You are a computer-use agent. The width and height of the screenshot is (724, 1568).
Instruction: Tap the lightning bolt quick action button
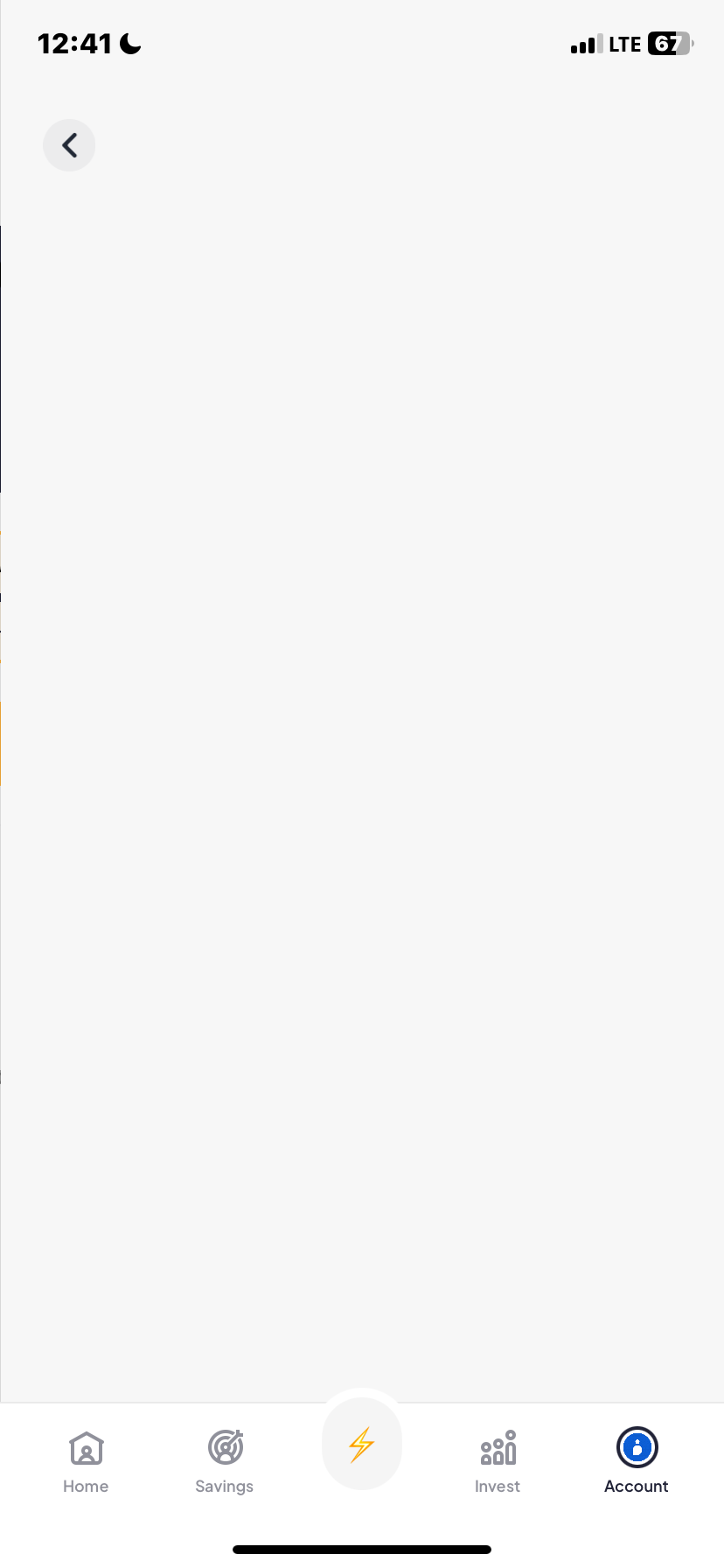pos(362,1444)
